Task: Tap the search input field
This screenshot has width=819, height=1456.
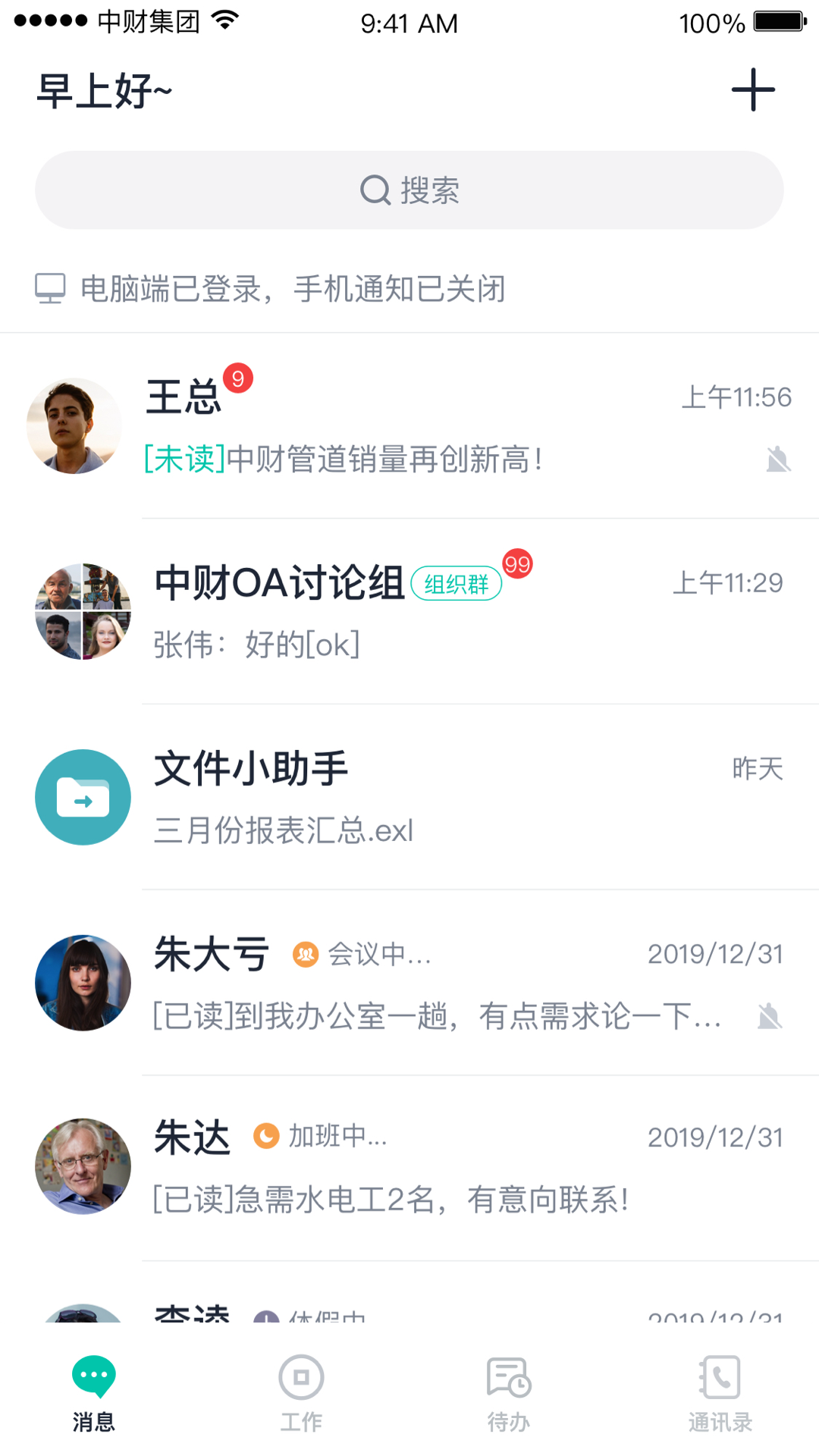Action: pos(409,190)
